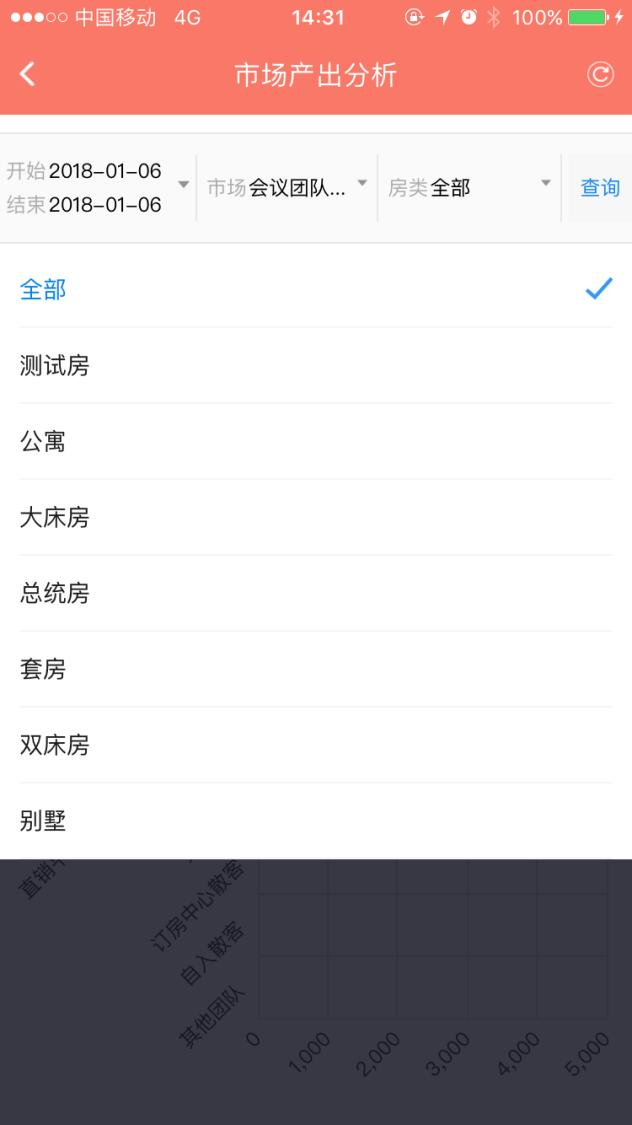Choose 别墅 option
Image resolution: width=632 pixels, height=1125 pixels.
[316, 821]
